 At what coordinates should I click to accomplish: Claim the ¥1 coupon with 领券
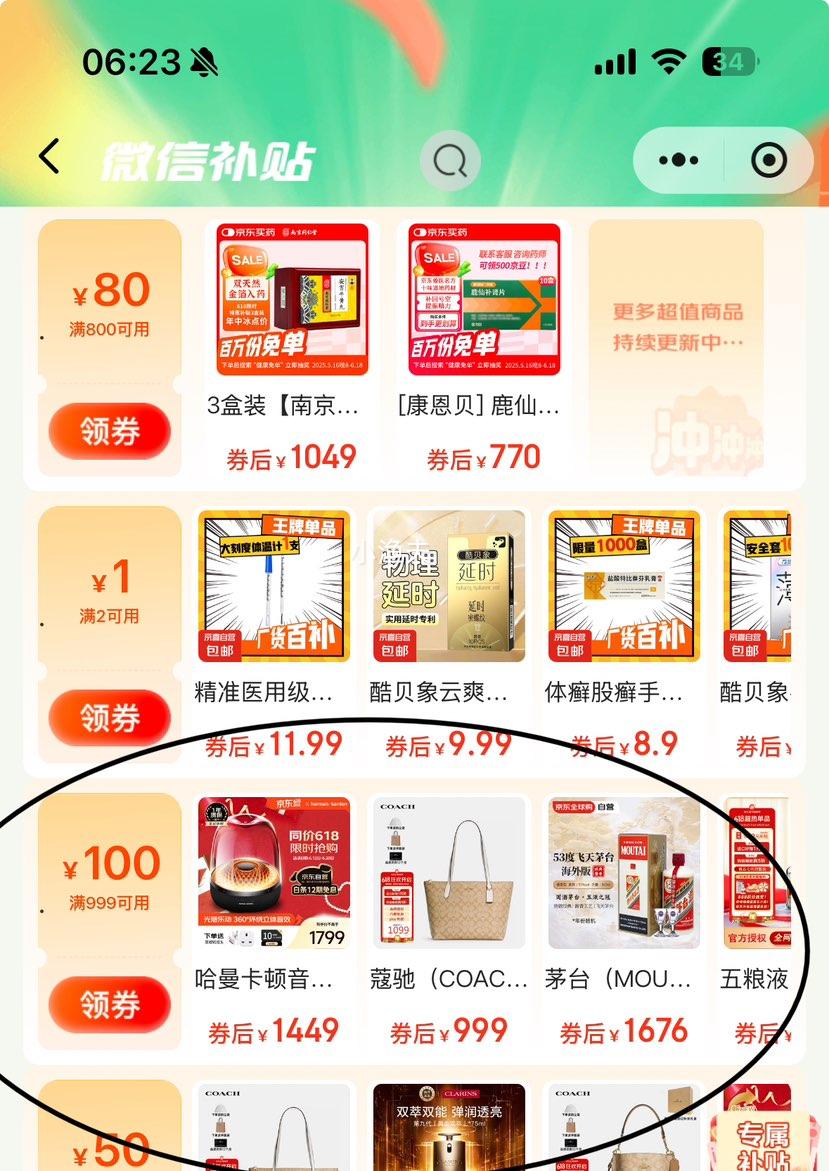pos(110,717)
